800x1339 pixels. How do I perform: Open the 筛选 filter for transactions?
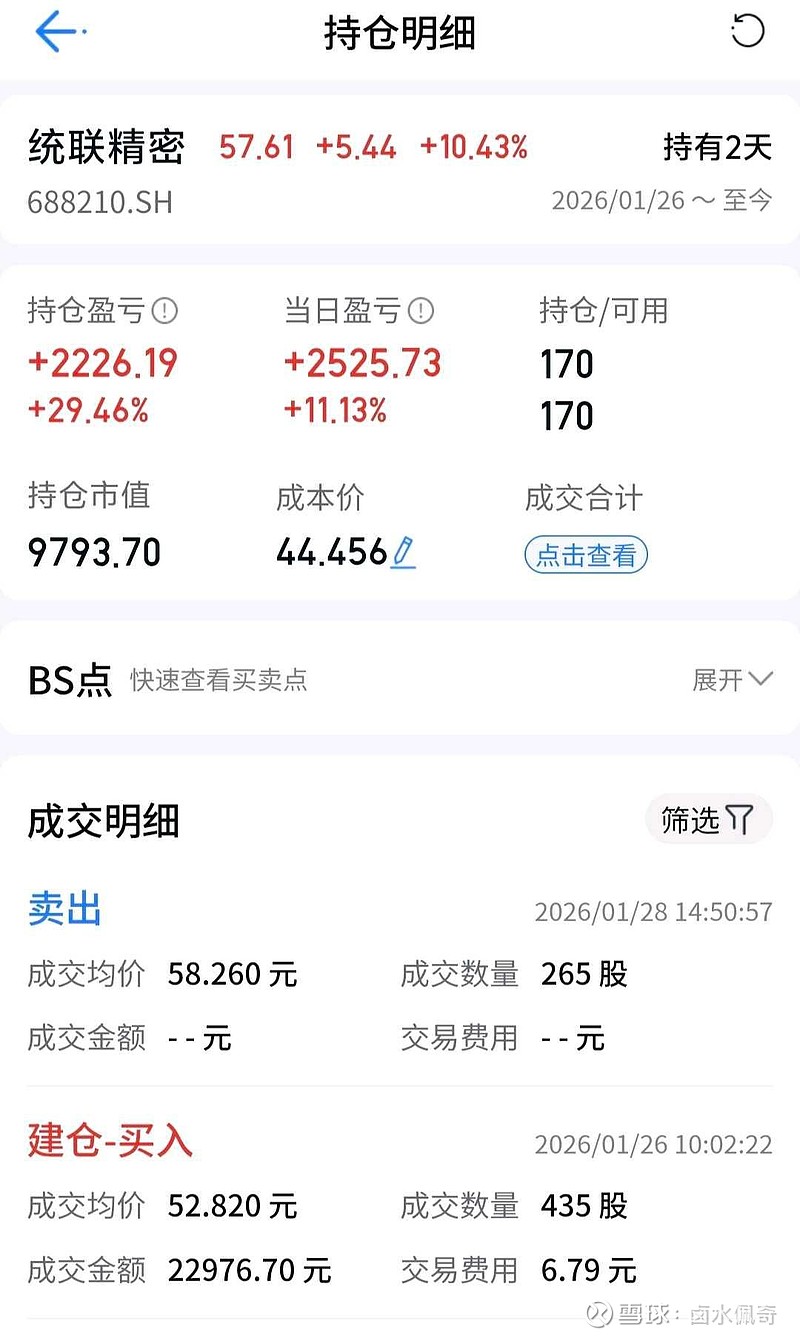(x=708, y=820)
